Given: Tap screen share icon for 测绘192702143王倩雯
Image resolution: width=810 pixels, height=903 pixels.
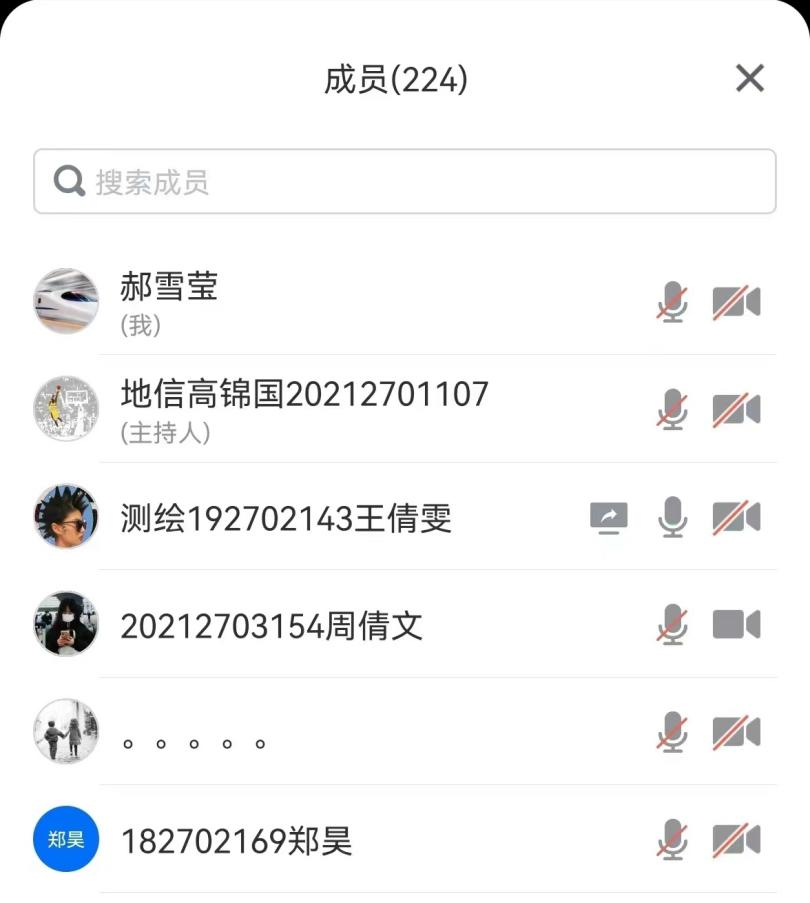Looking at the screenshot, I should [x=609, y=518].
